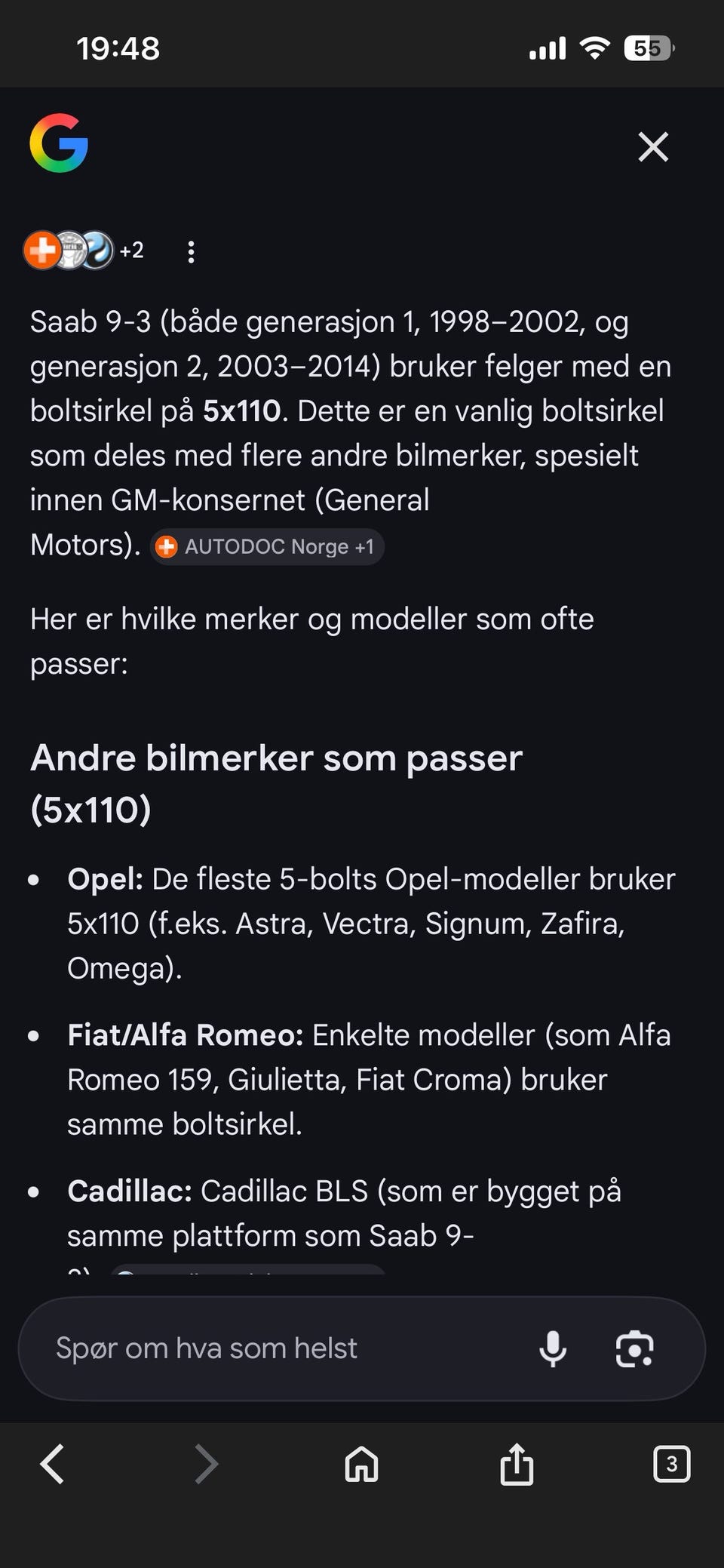Close the AI answer overlay
Viewport: 724px width, 1568px height.
click(x=653, y=146)
